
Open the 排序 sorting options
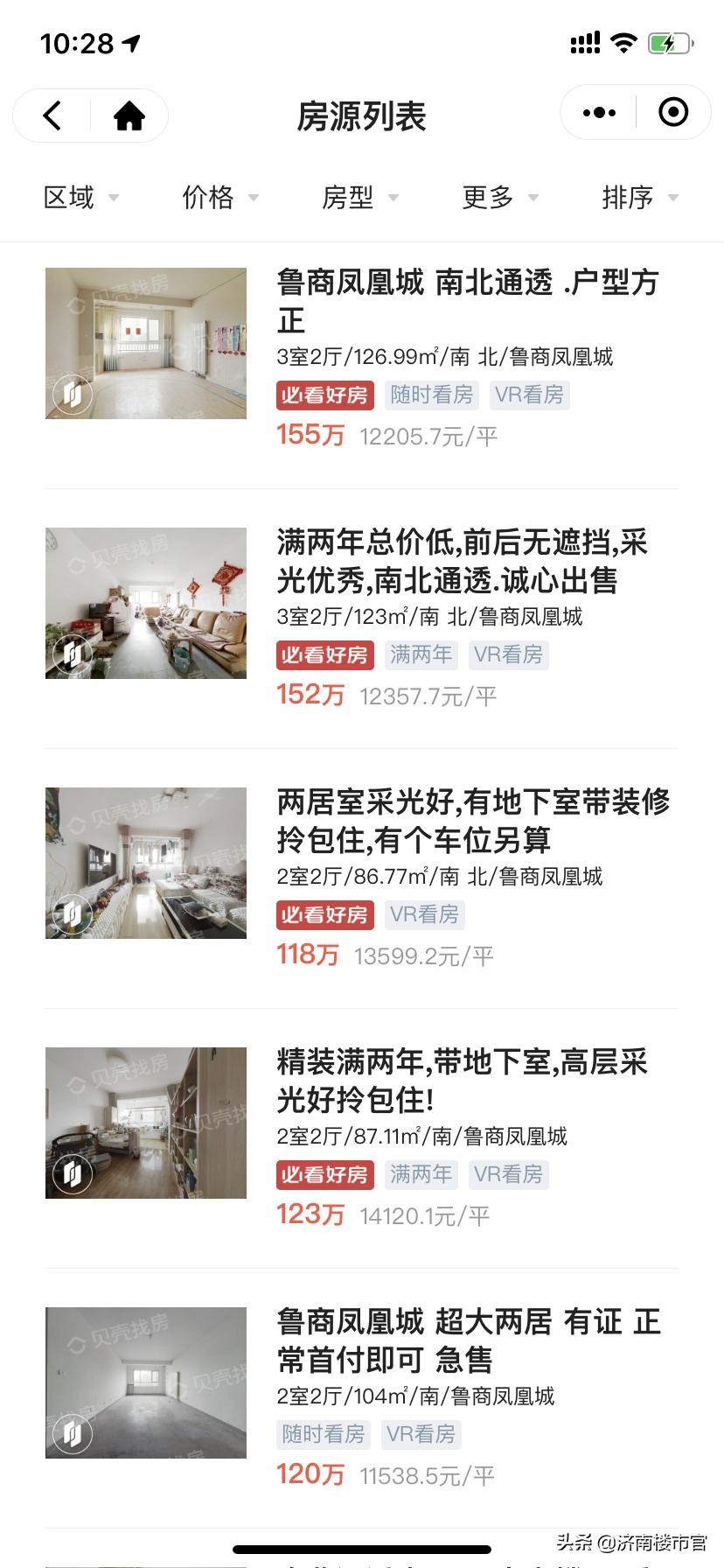[639, 198]
